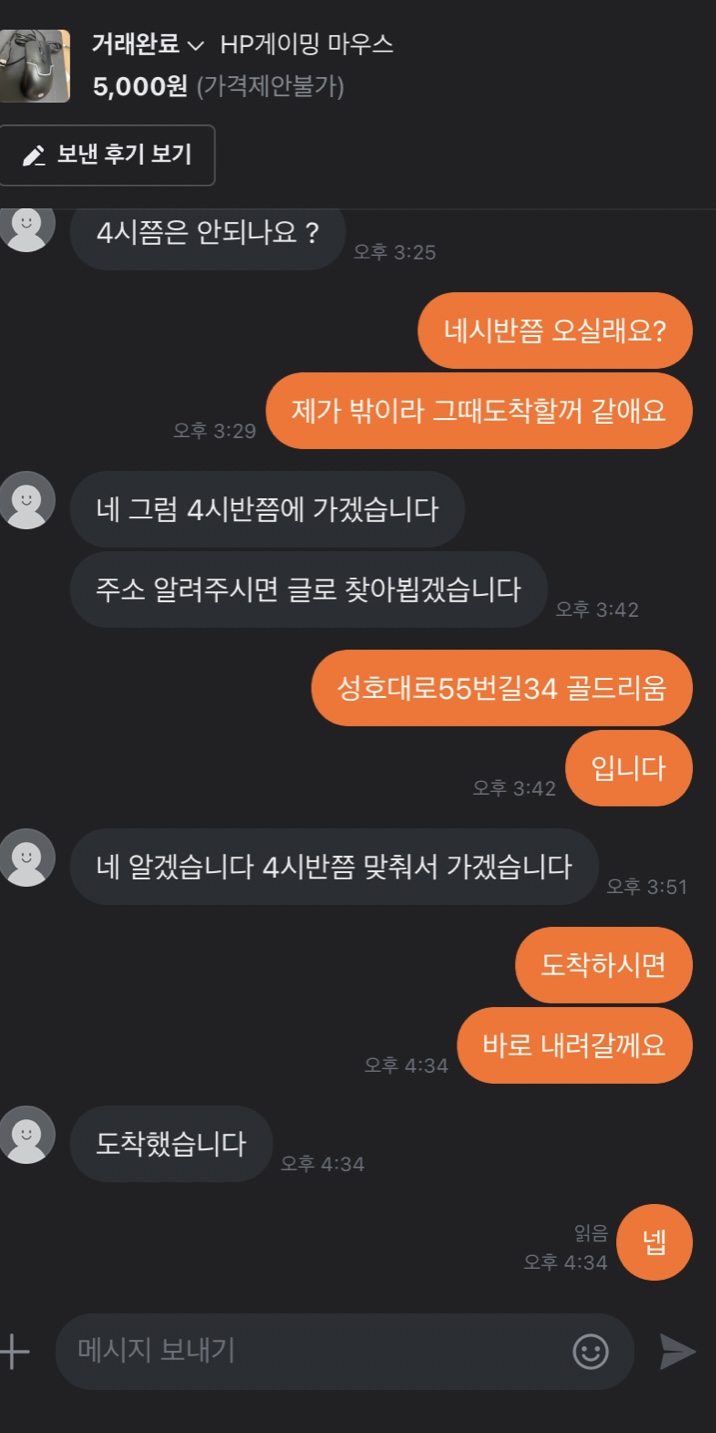Image resolution: width=716 pixels, height=1433 pixels.
Task: Send the message with the arrow icon
Action: [x=678, y=1351]
